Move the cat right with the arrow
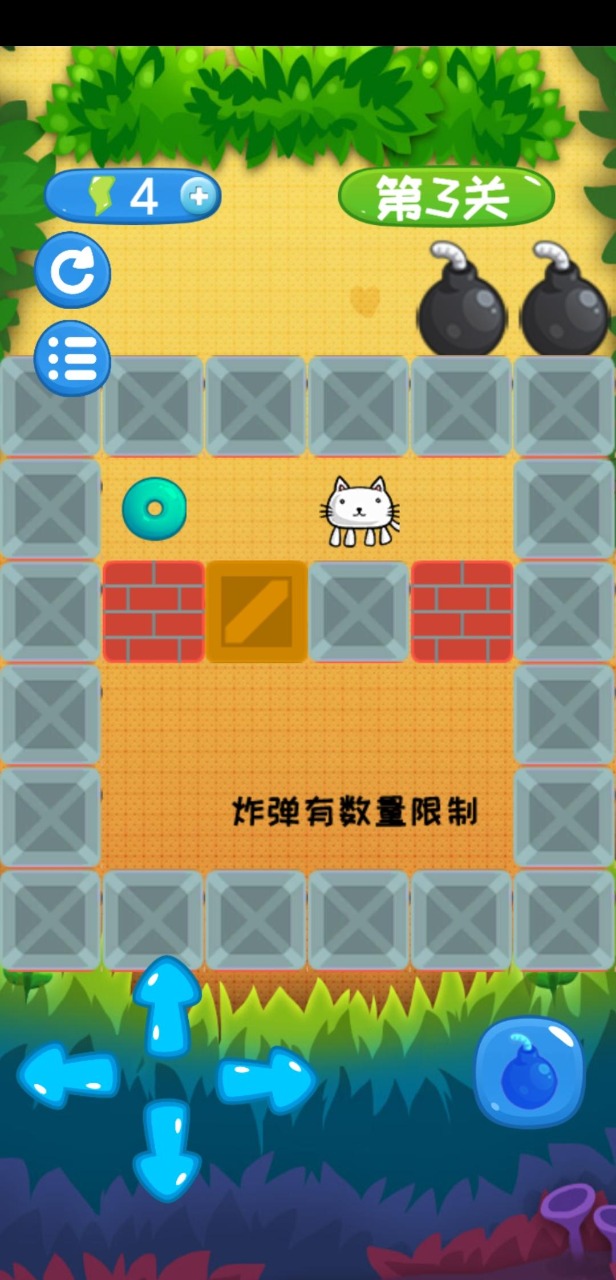616x1280 pixels. (266, 1079)
